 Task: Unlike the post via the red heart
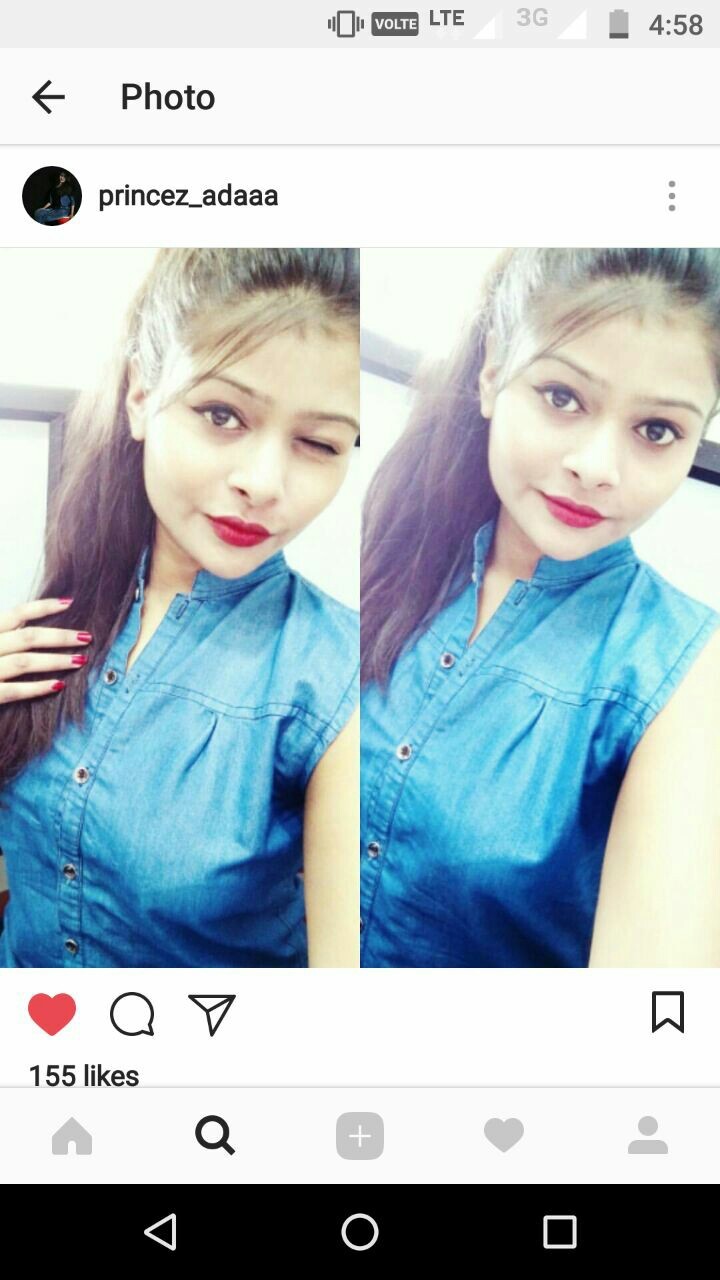52,1014
